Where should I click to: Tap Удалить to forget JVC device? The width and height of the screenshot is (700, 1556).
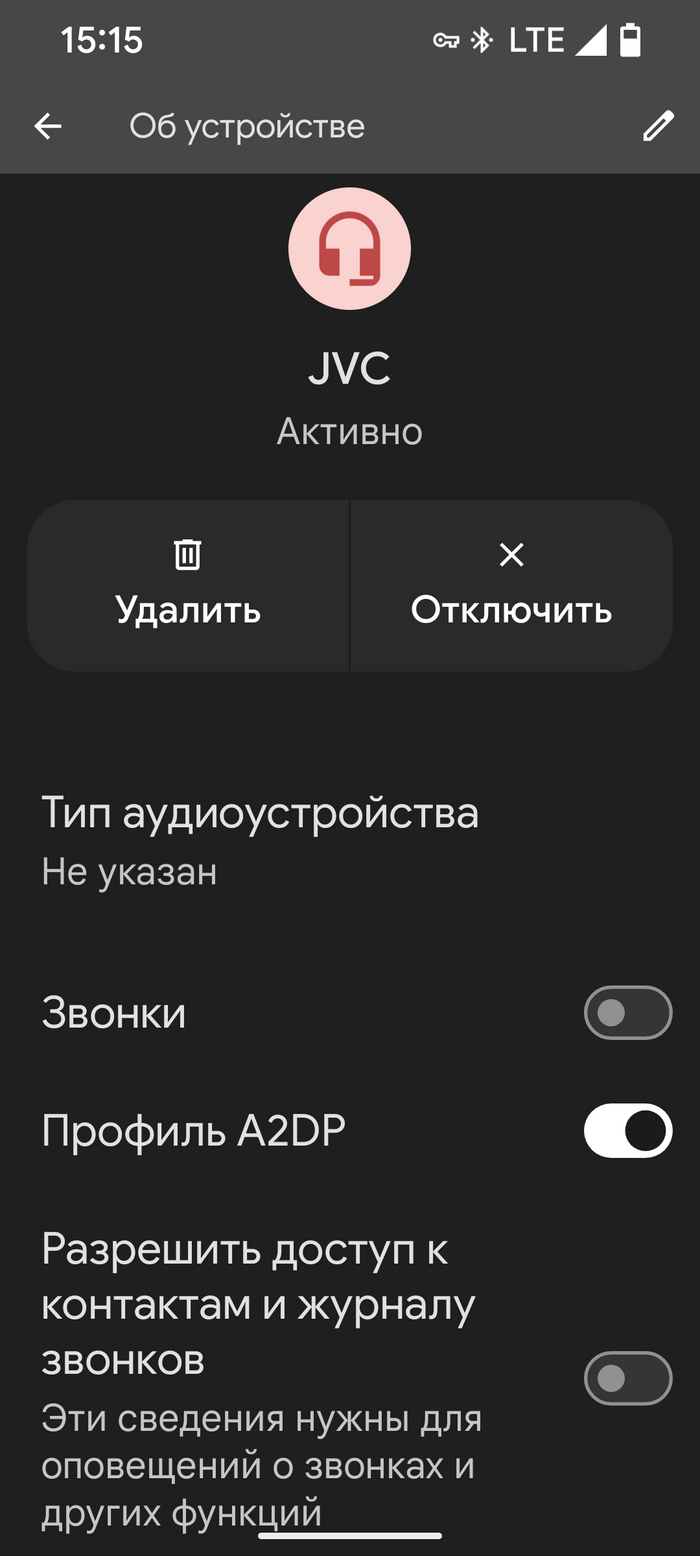(x=188, y=585)
